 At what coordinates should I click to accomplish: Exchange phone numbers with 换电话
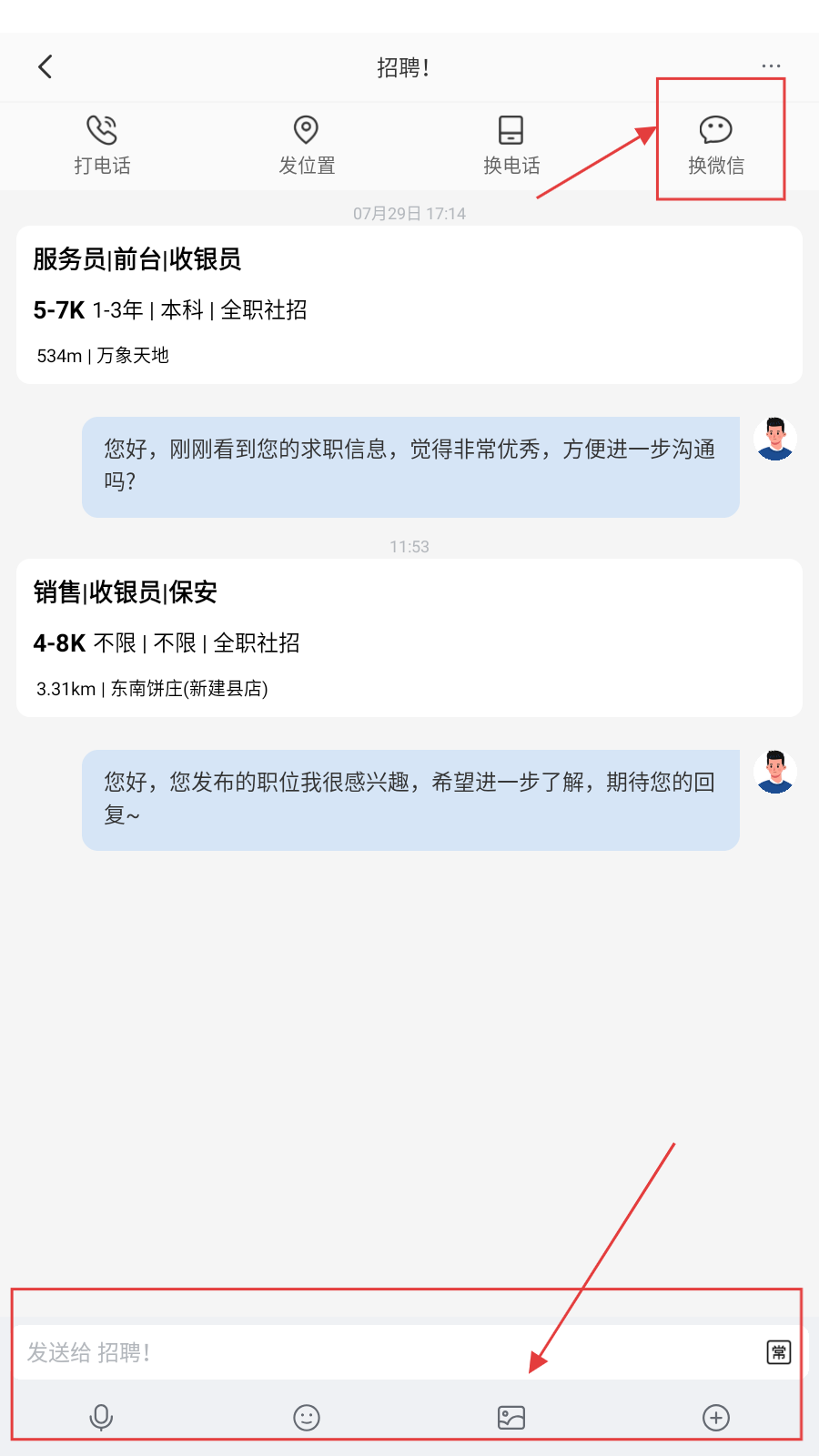(511, 145)
